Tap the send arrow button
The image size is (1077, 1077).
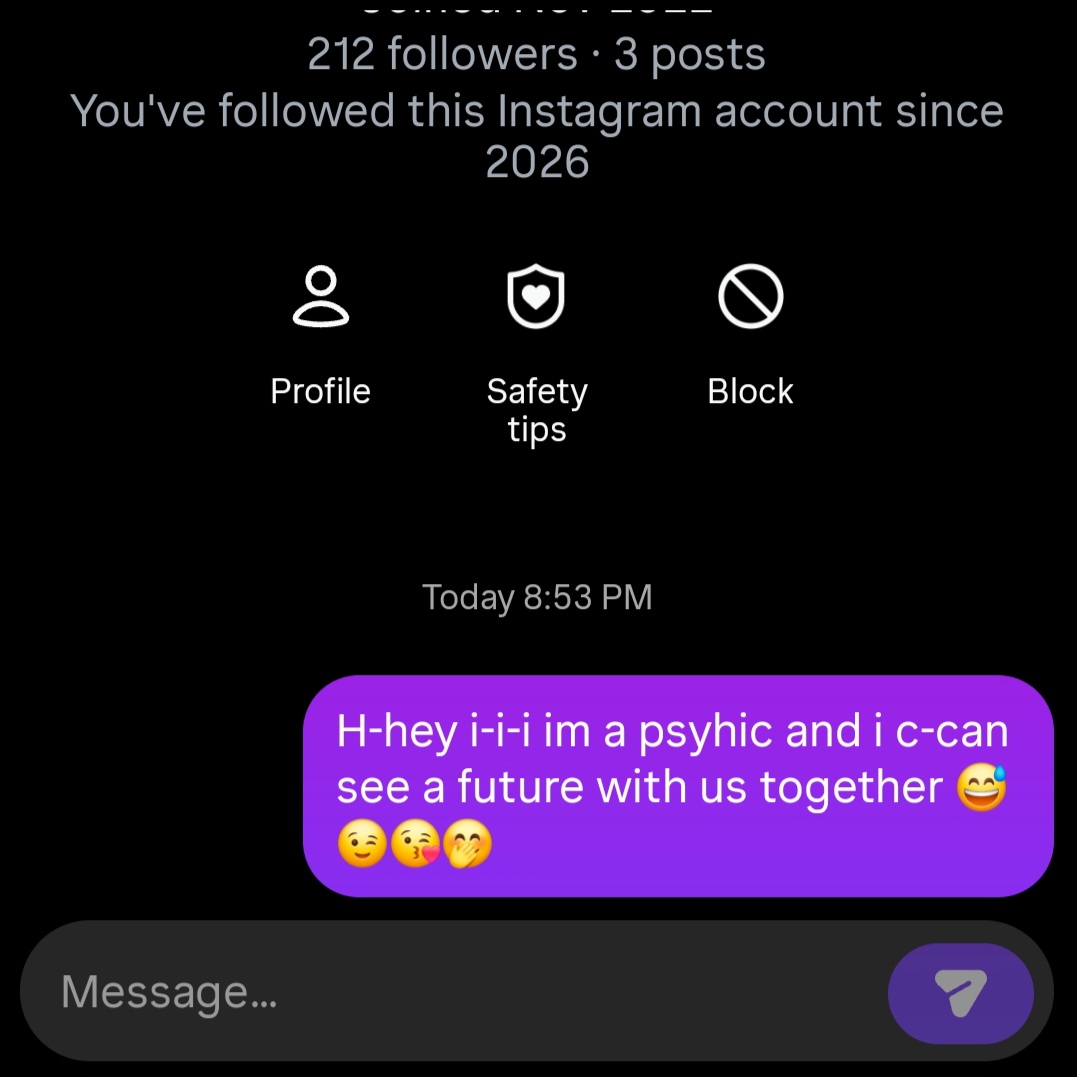pyautogui.click(x=960, y=993)
